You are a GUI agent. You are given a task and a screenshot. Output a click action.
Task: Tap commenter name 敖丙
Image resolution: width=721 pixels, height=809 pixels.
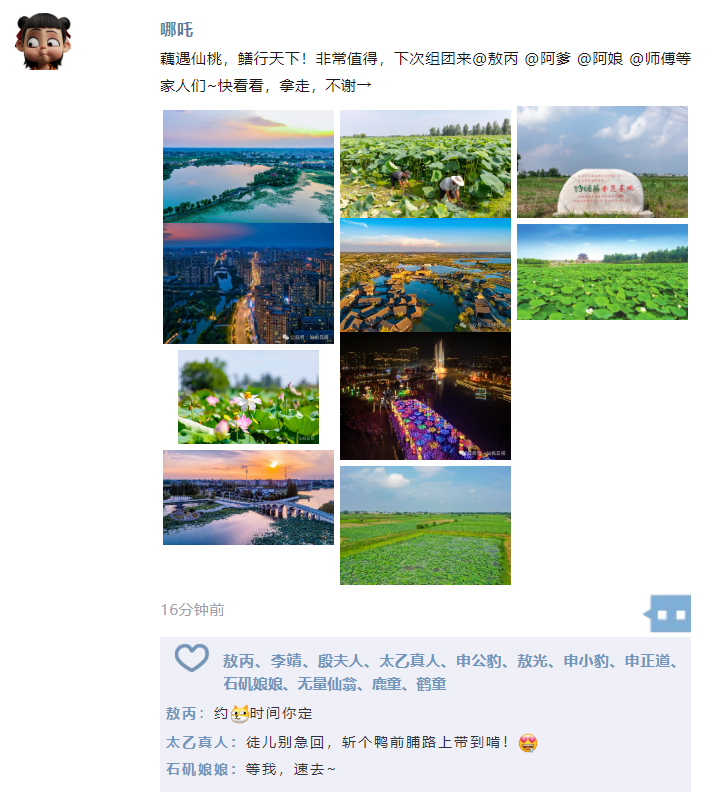[x=186, y=714]
